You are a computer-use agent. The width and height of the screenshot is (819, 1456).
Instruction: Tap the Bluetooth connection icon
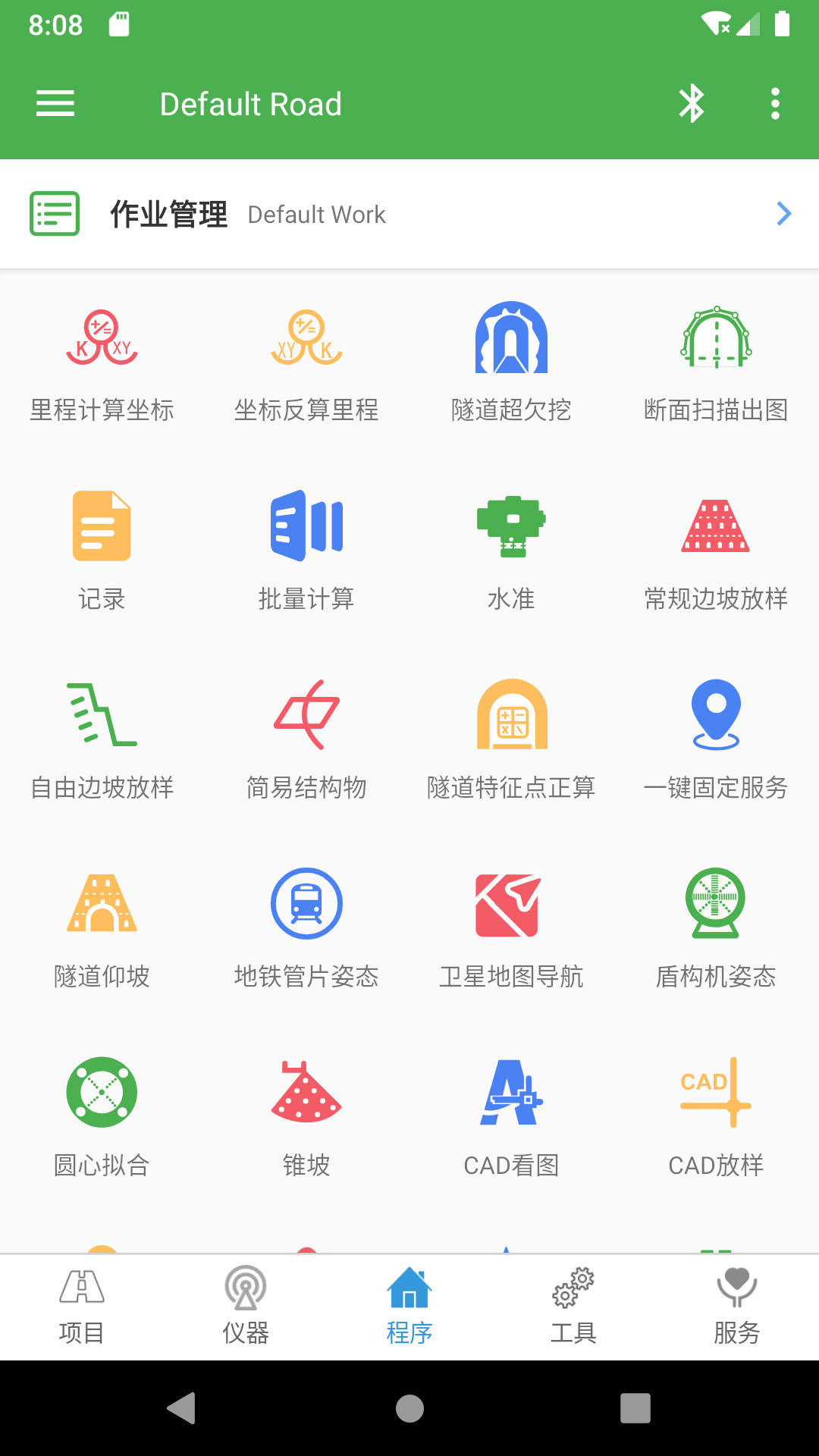692,104
